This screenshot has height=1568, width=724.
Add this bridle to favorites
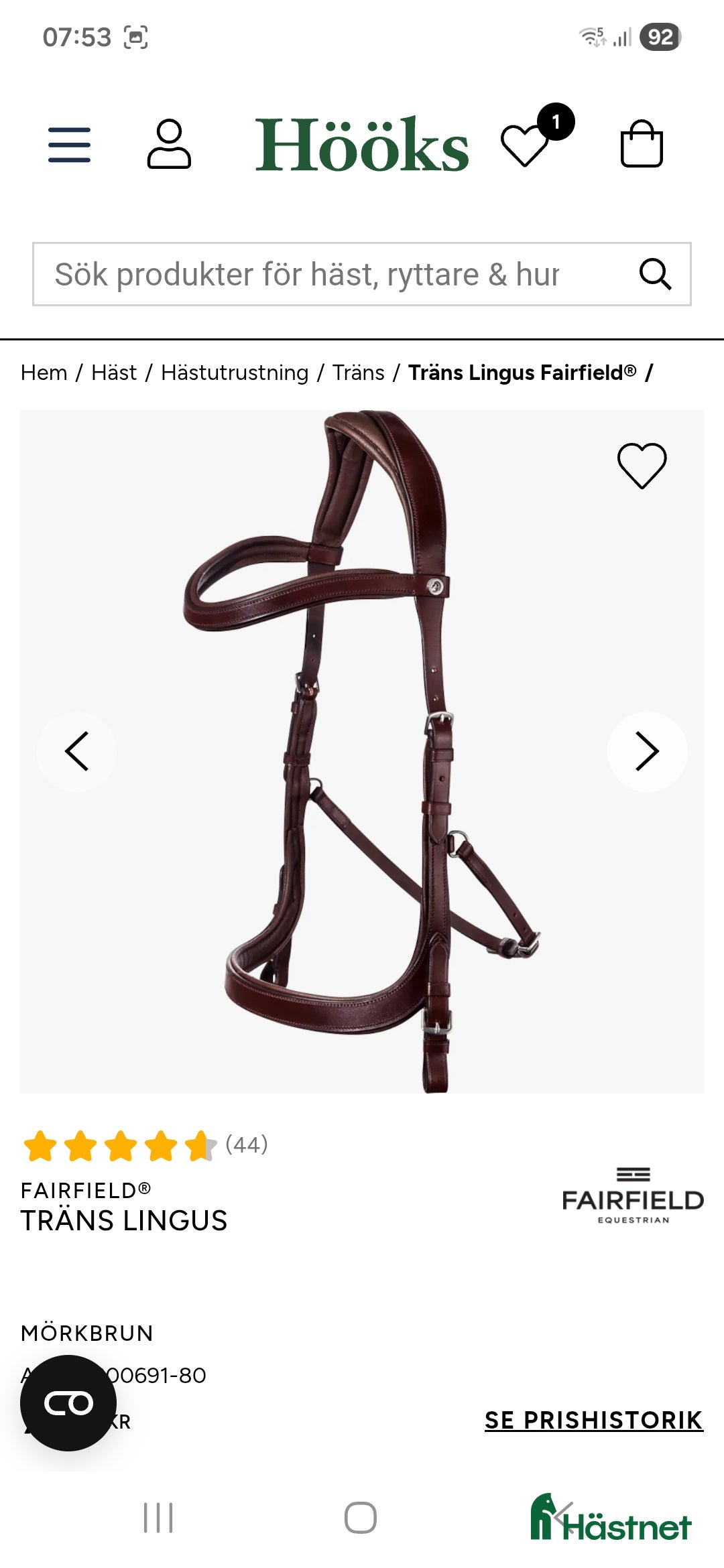642,466
